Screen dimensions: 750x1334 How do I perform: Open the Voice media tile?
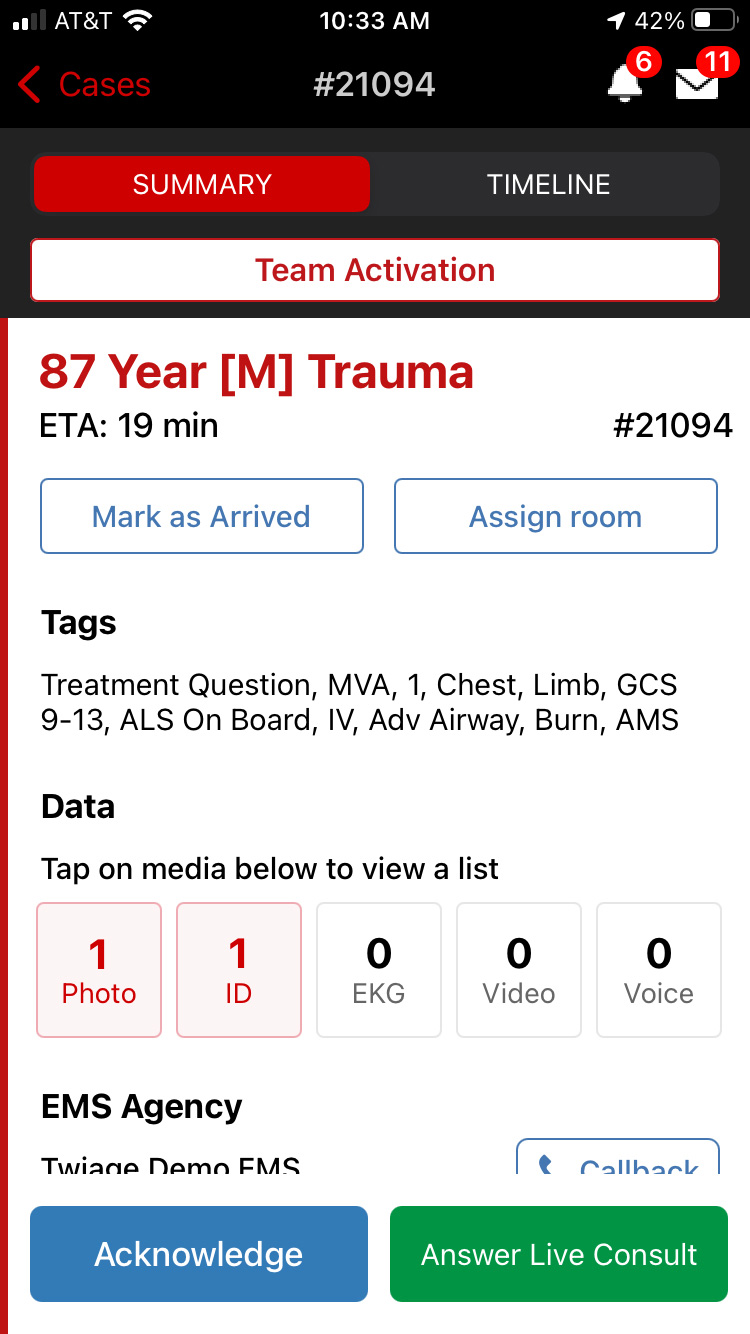click(x=659, y=970)
